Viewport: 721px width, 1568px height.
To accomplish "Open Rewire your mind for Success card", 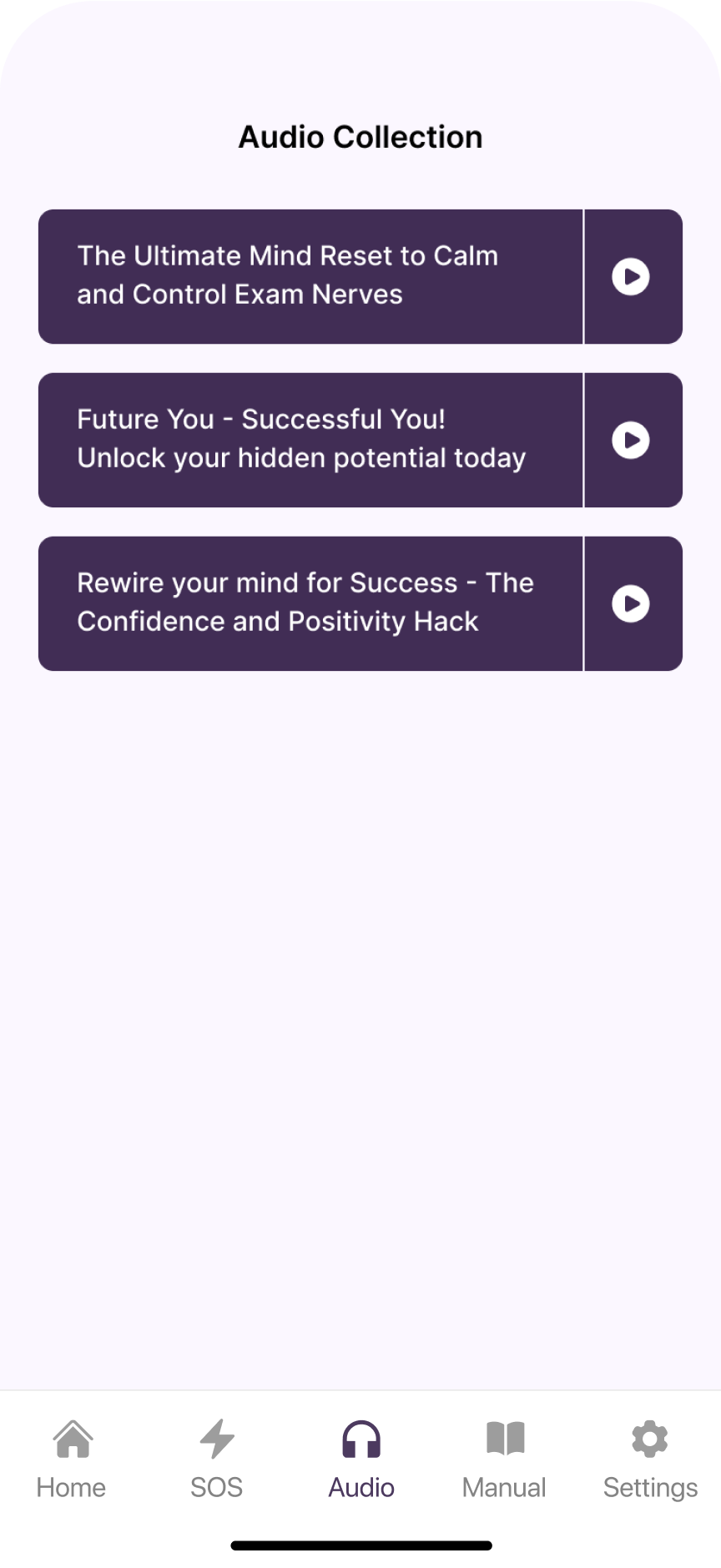I will point(310,603).
